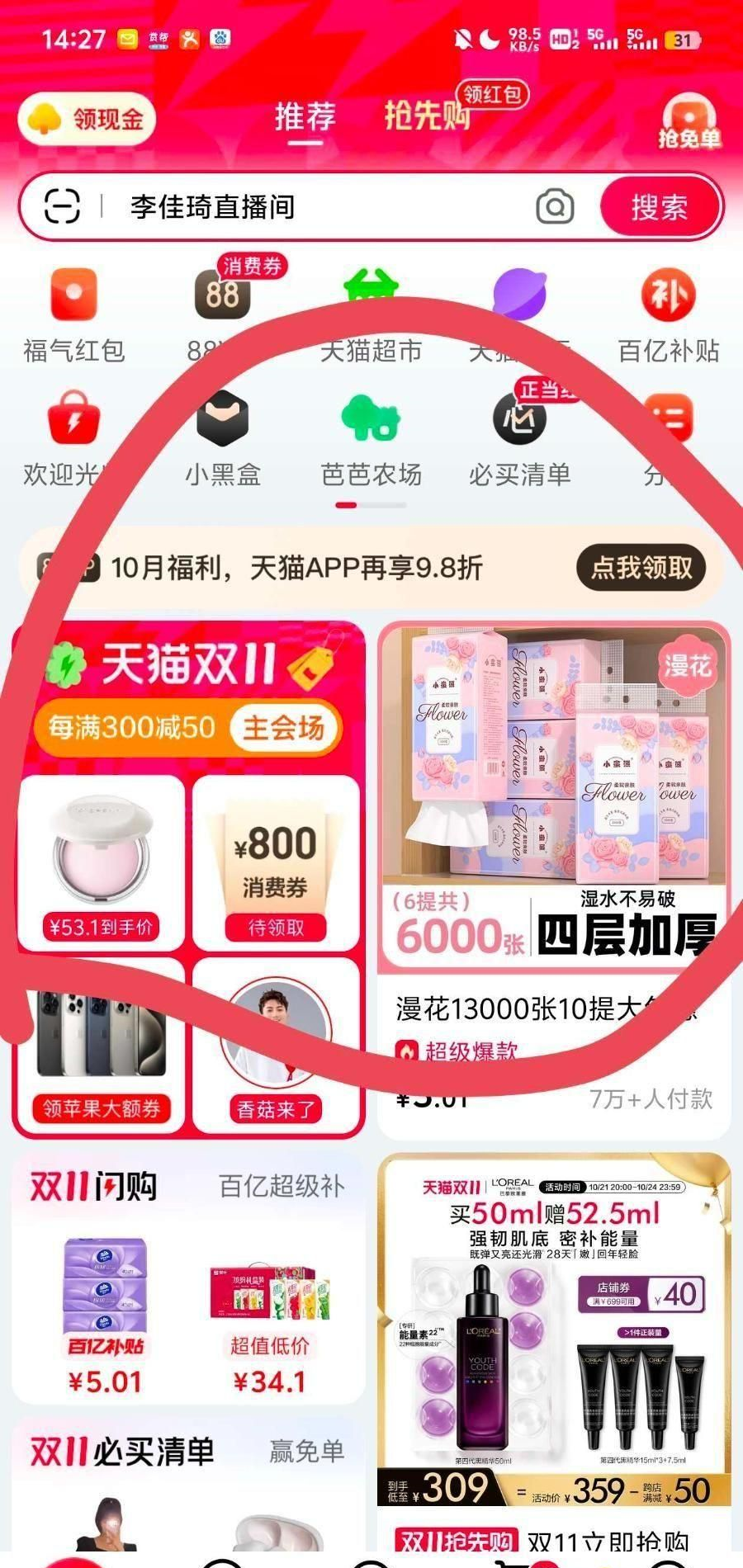The width and height of the screenshot is (743, 1568).
Task: Tap 点我领取 on the 10月福利 banner
Action: click(641, 568)
